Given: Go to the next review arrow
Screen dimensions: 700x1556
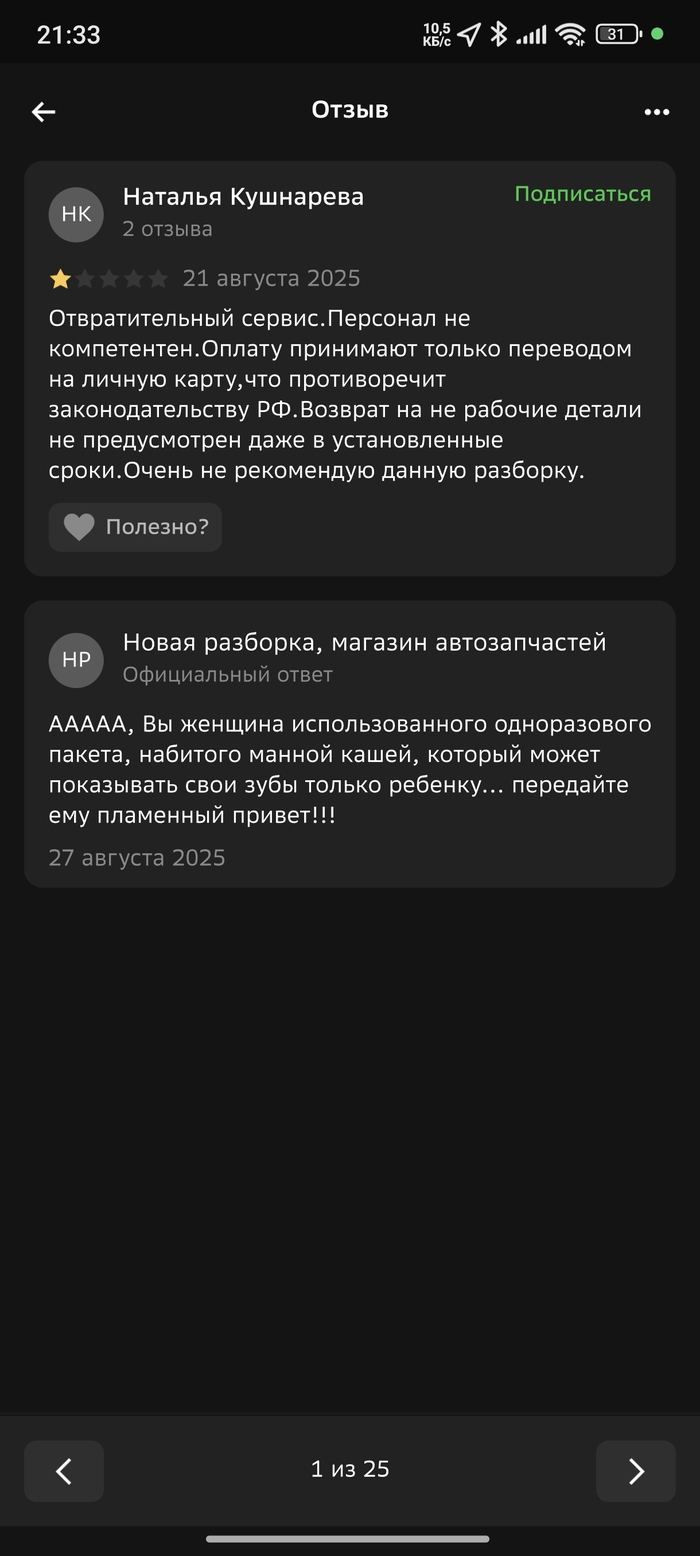Looking at the screenshot, I should [635, 1470].
